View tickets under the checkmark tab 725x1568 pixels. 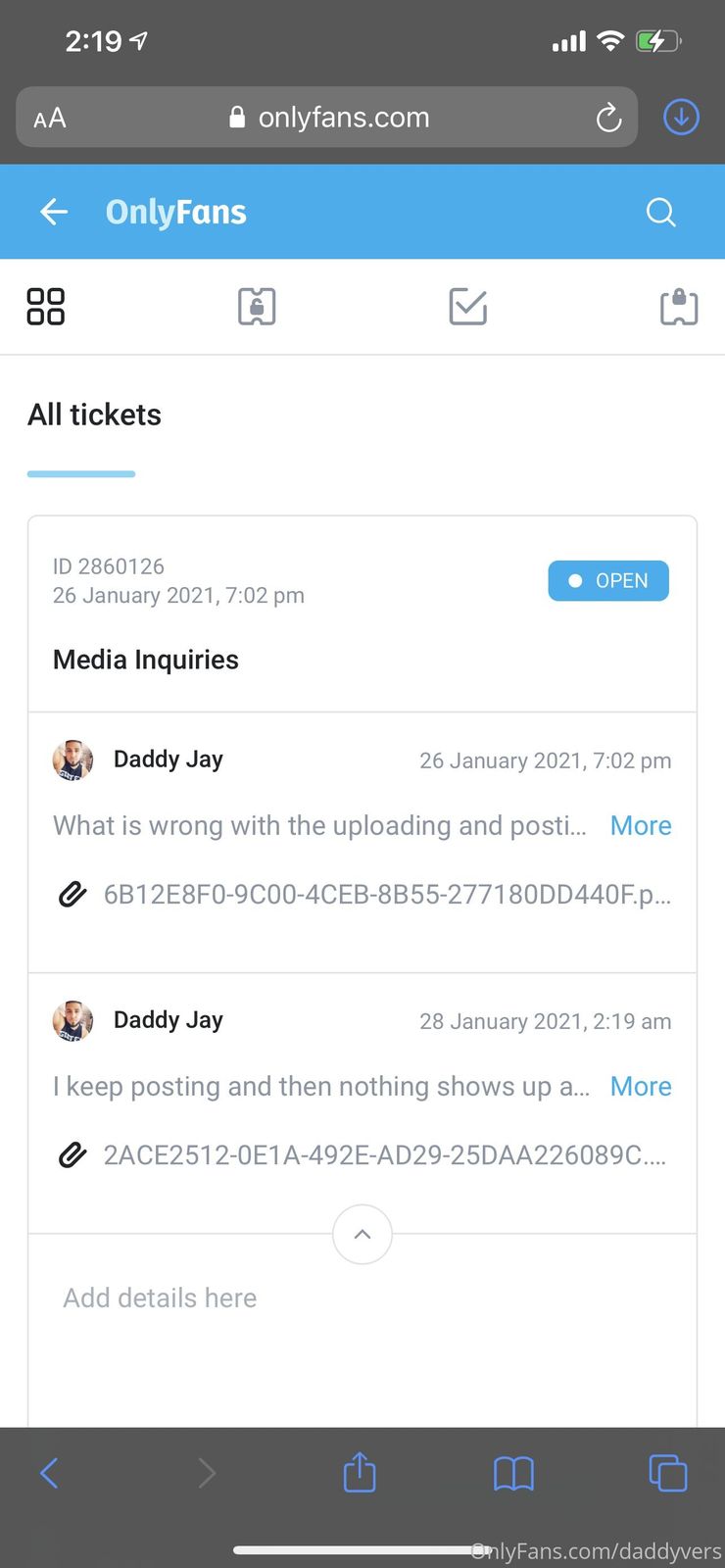467,307
